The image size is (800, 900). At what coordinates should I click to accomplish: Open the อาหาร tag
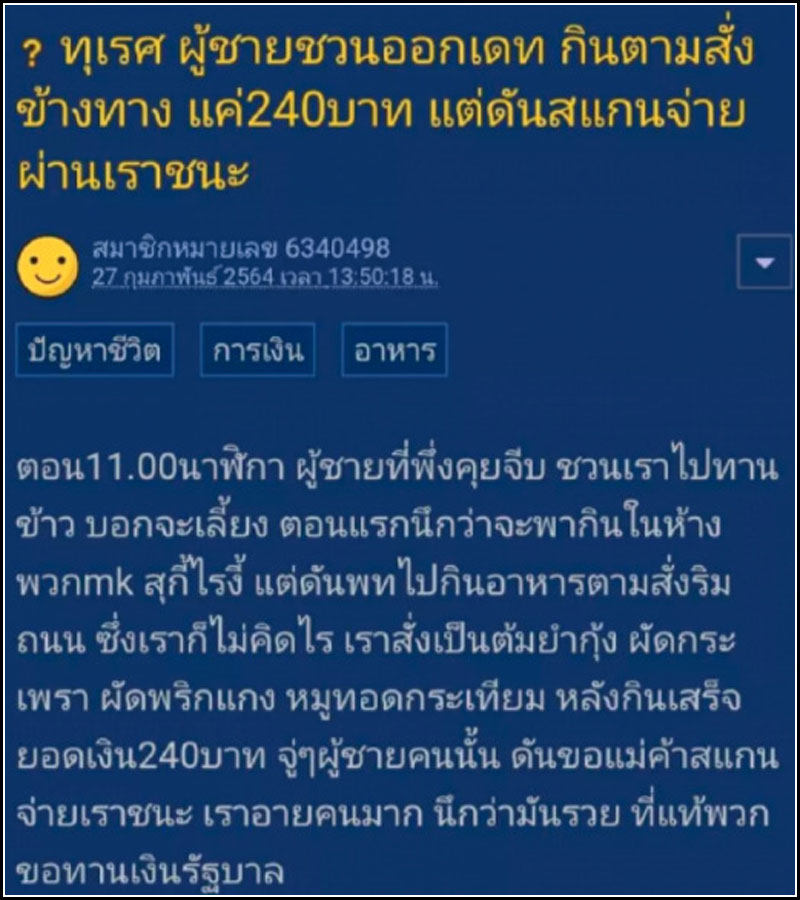394,351
